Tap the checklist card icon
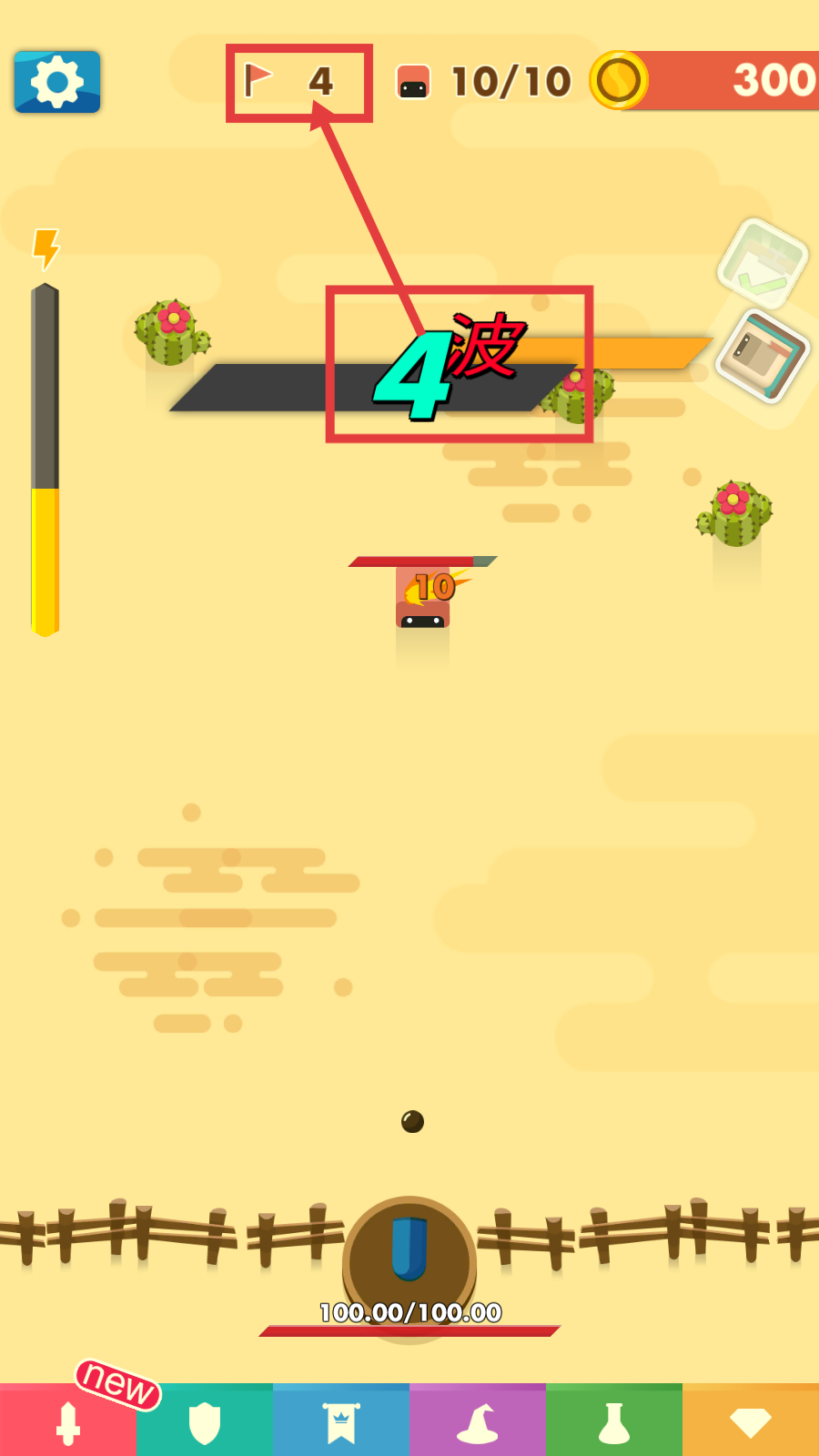Viewport: 819px width, 1456px height. [763, 264]
